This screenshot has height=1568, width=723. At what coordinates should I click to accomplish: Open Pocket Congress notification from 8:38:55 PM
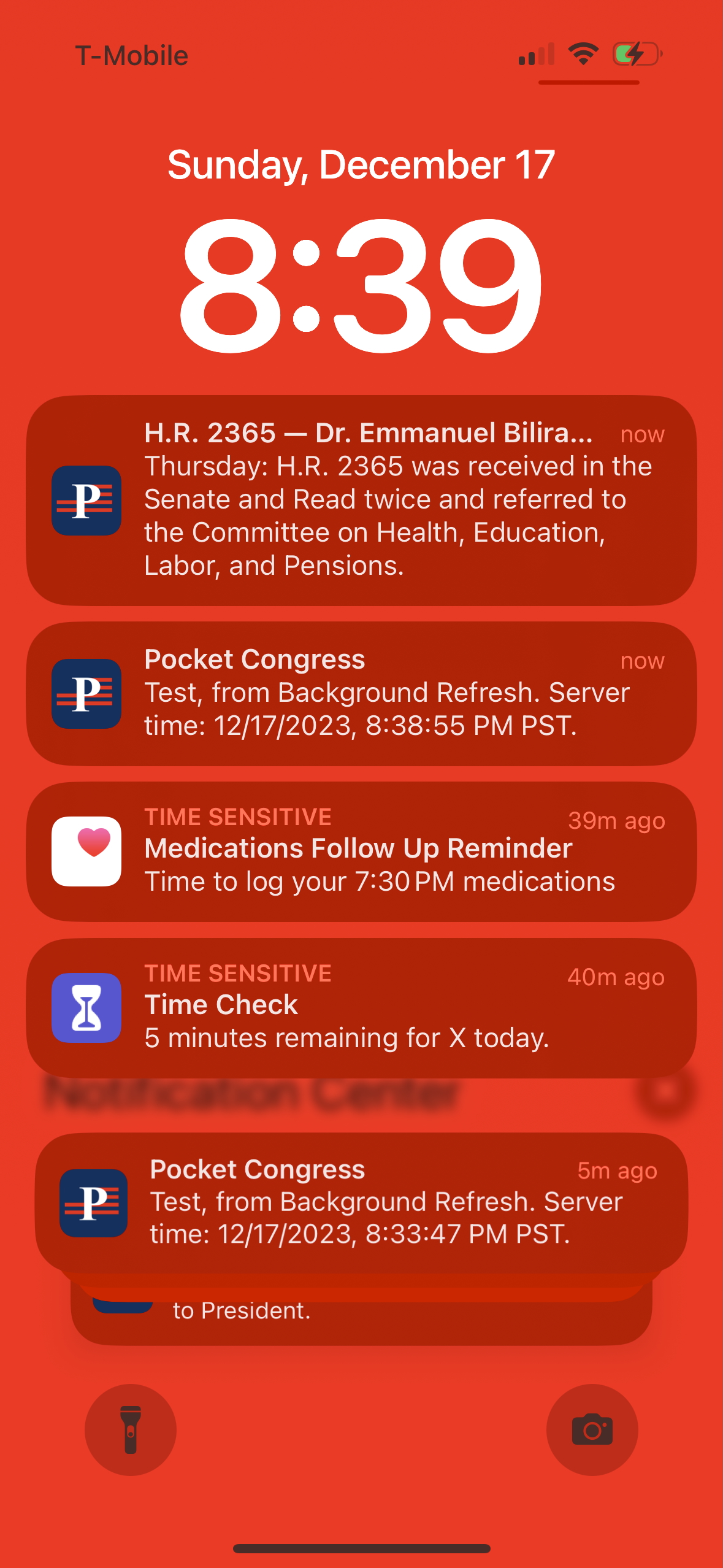pyautogui.click(x=361, y=693)
